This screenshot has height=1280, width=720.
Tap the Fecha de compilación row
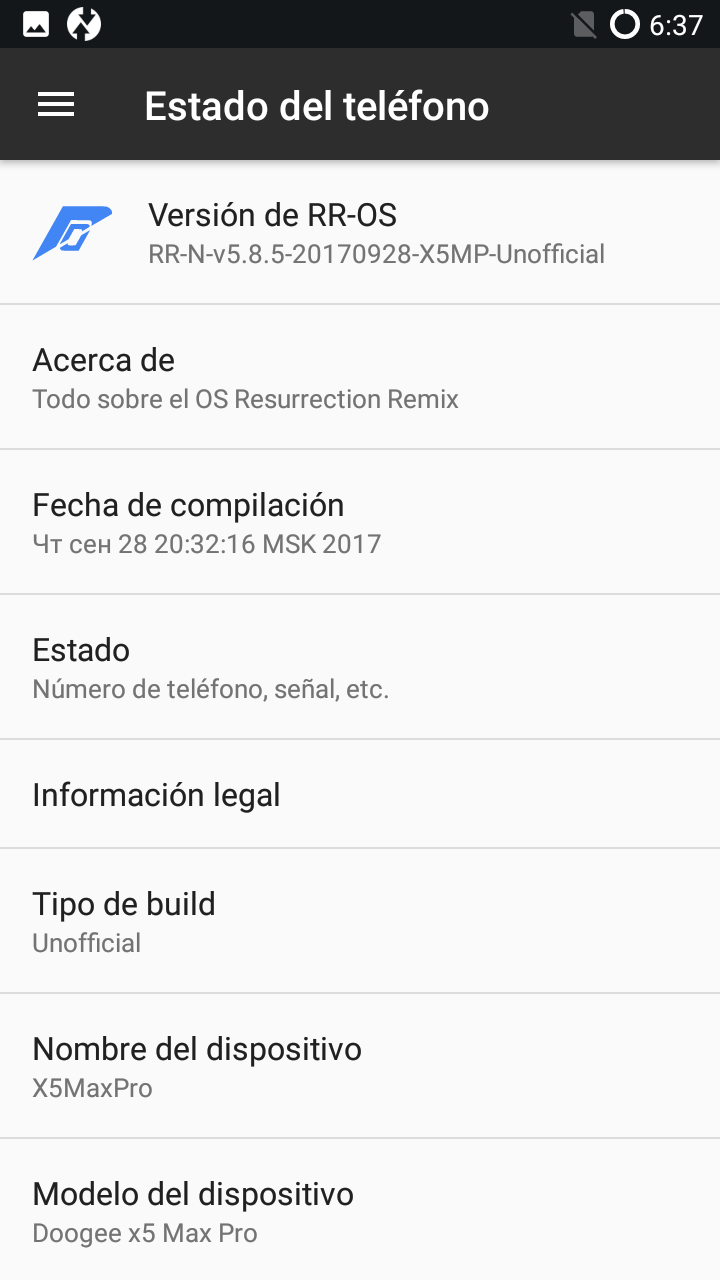[x=360, y=522]
